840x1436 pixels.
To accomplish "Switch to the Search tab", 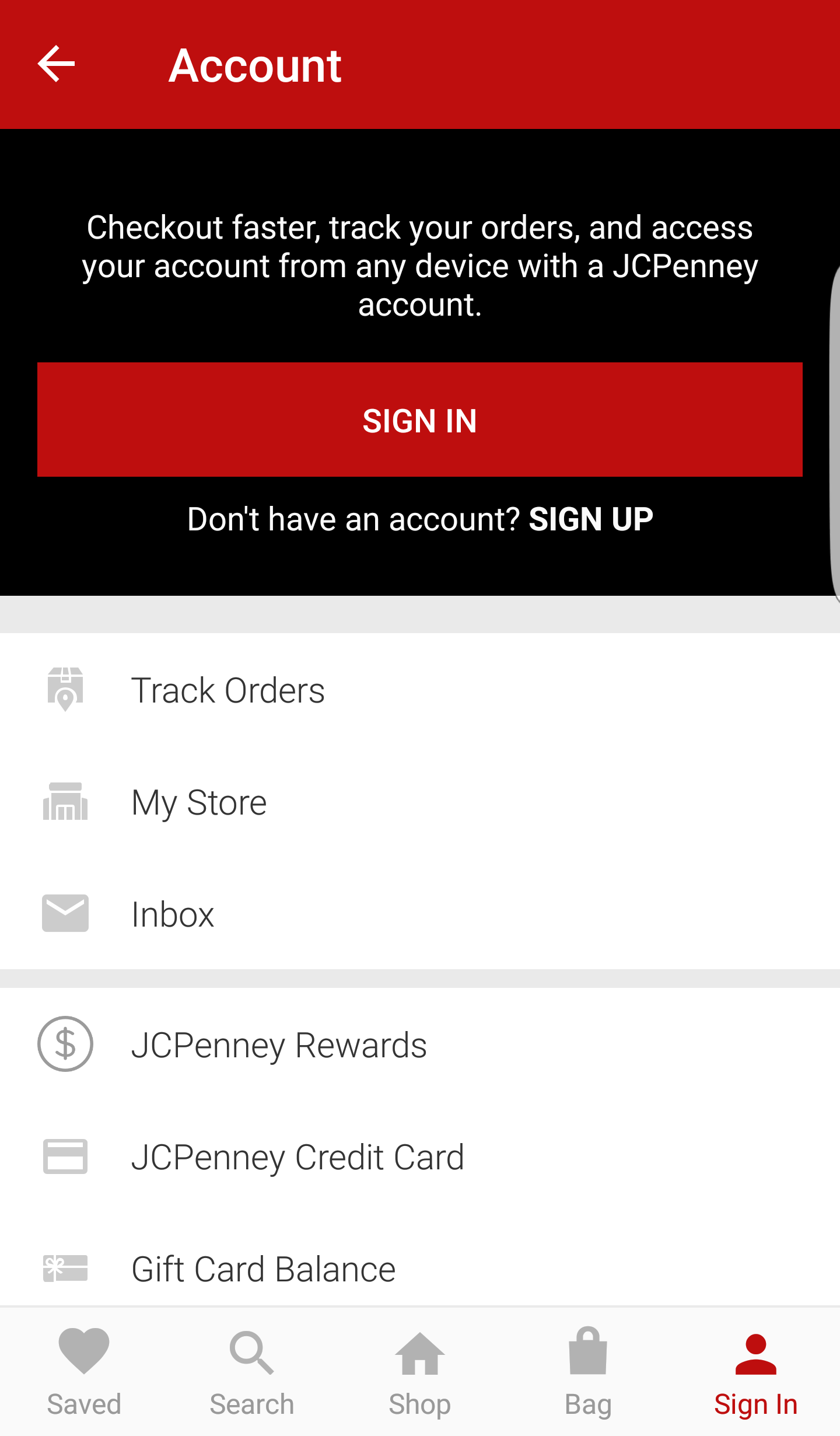I will [x=252, y=1372].
